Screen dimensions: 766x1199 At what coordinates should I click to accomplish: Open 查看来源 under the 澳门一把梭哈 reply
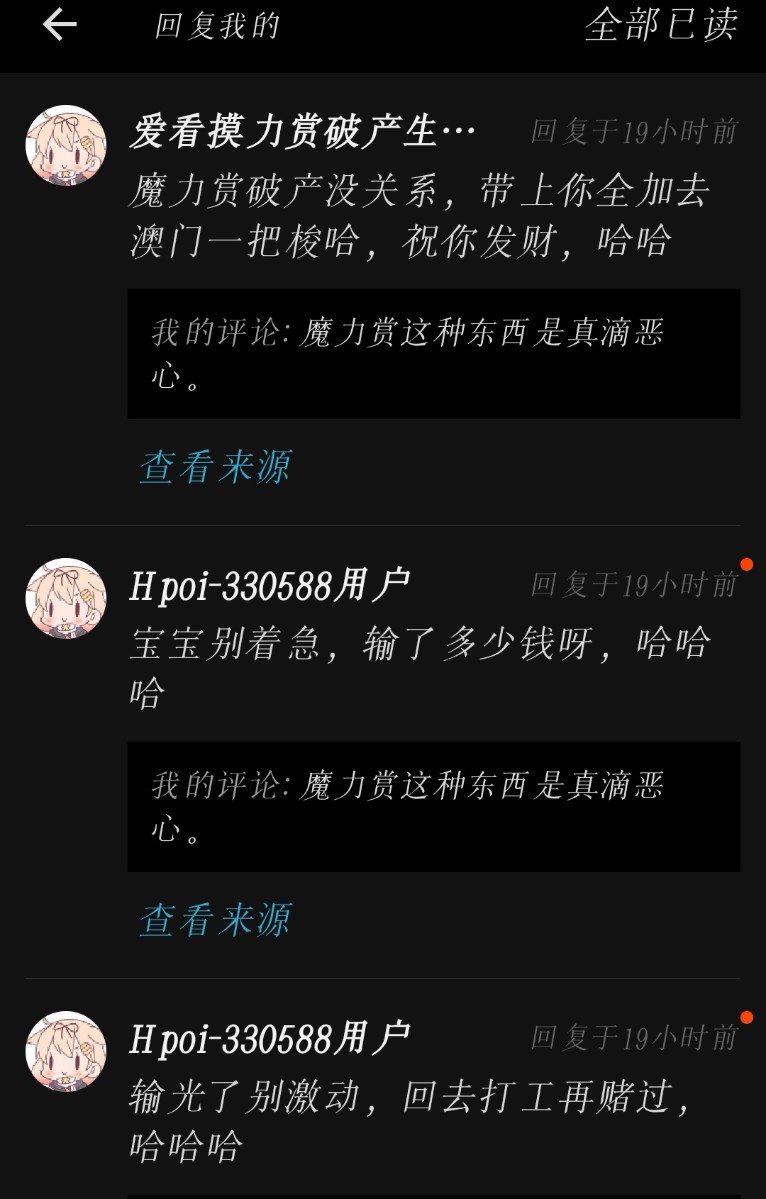point(215,467)
